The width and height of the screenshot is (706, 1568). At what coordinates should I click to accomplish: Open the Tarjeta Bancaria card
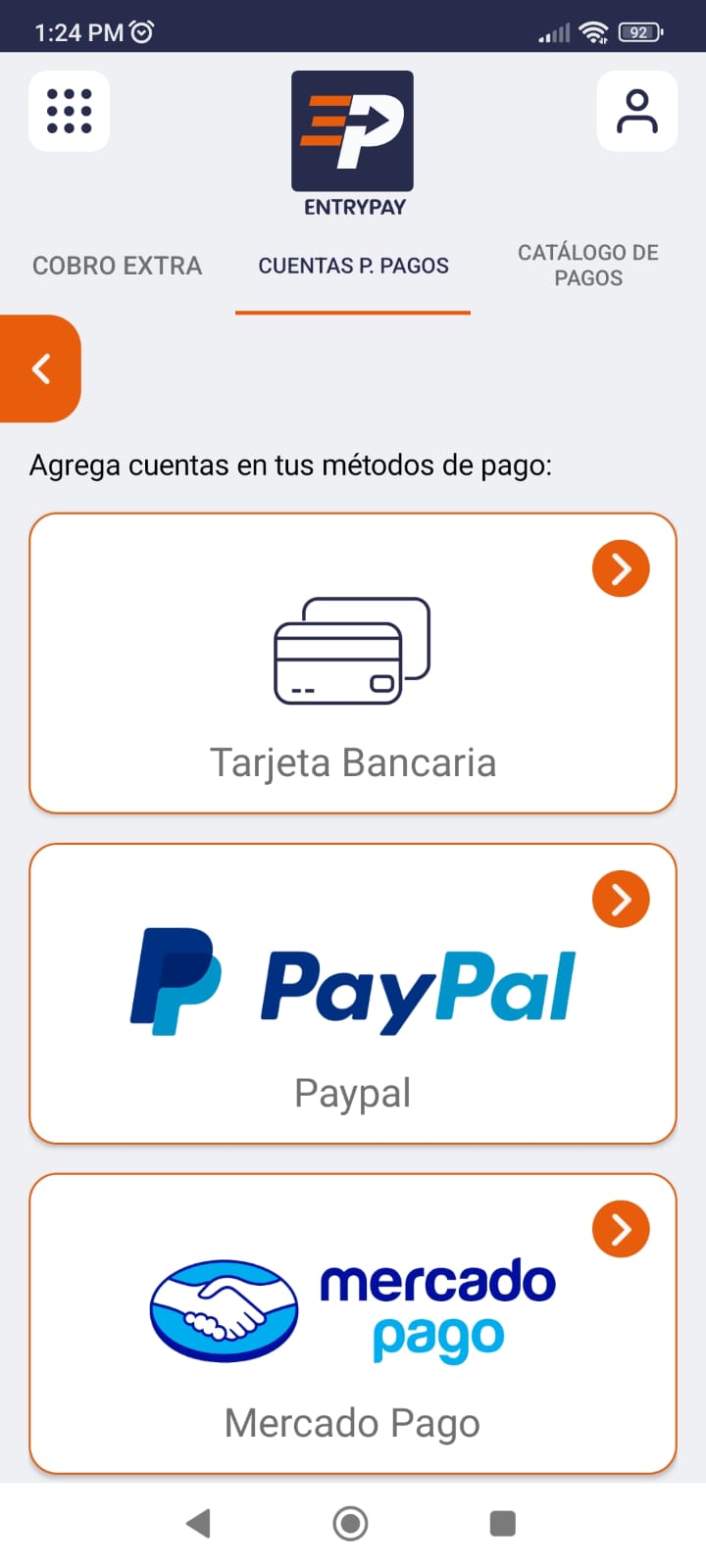353,663
